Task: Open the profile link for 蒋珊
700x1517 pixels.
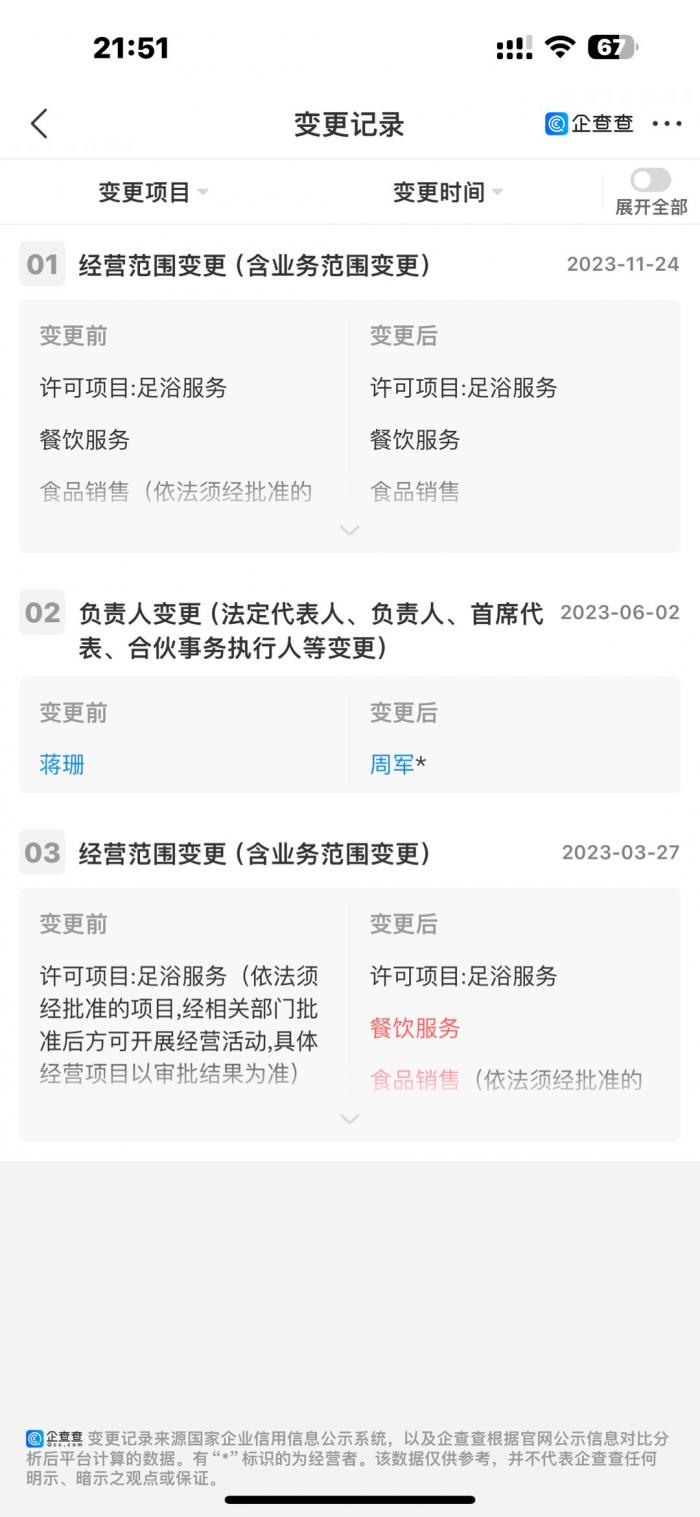Action: point(62,765)
